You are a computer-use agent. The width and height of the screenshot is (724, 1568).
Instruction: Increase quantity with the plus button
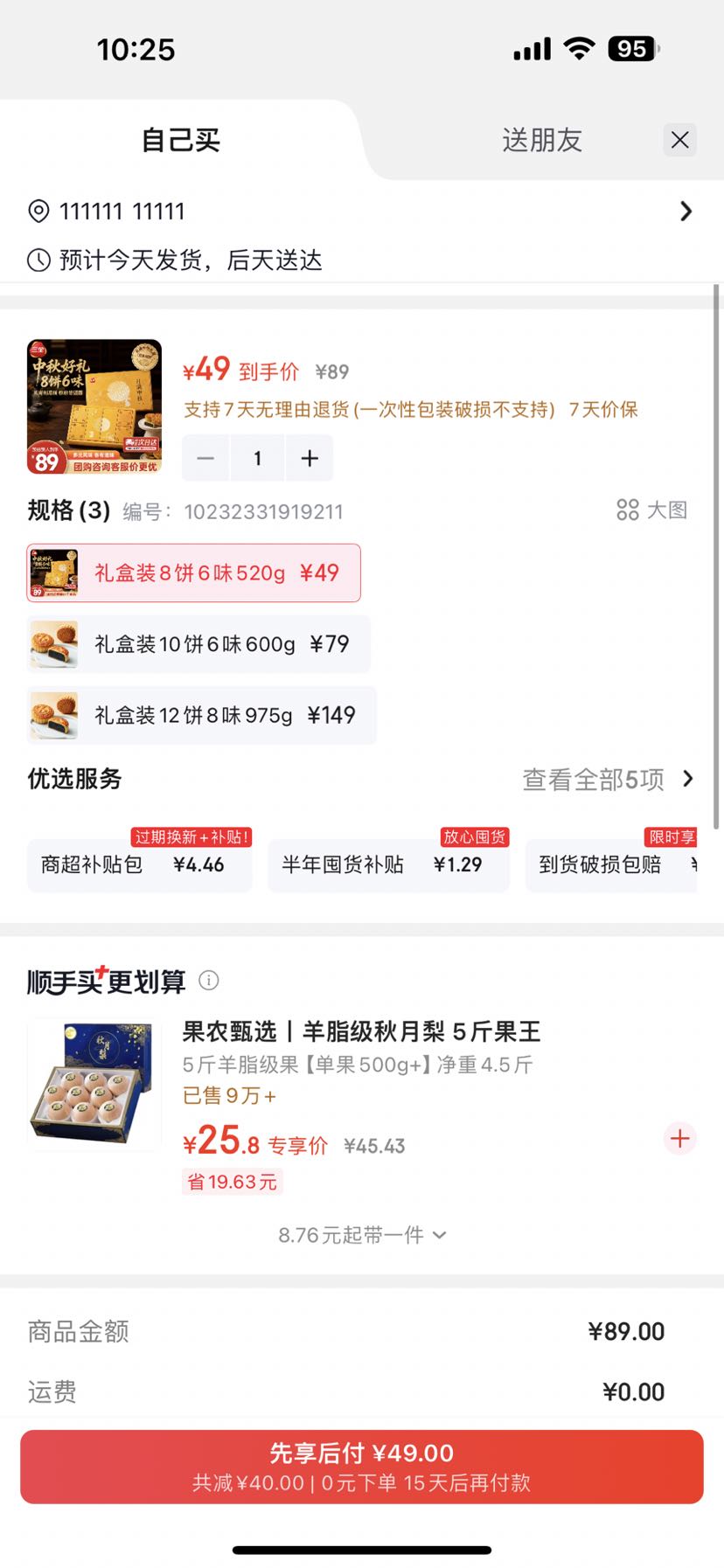pos(310,458)
